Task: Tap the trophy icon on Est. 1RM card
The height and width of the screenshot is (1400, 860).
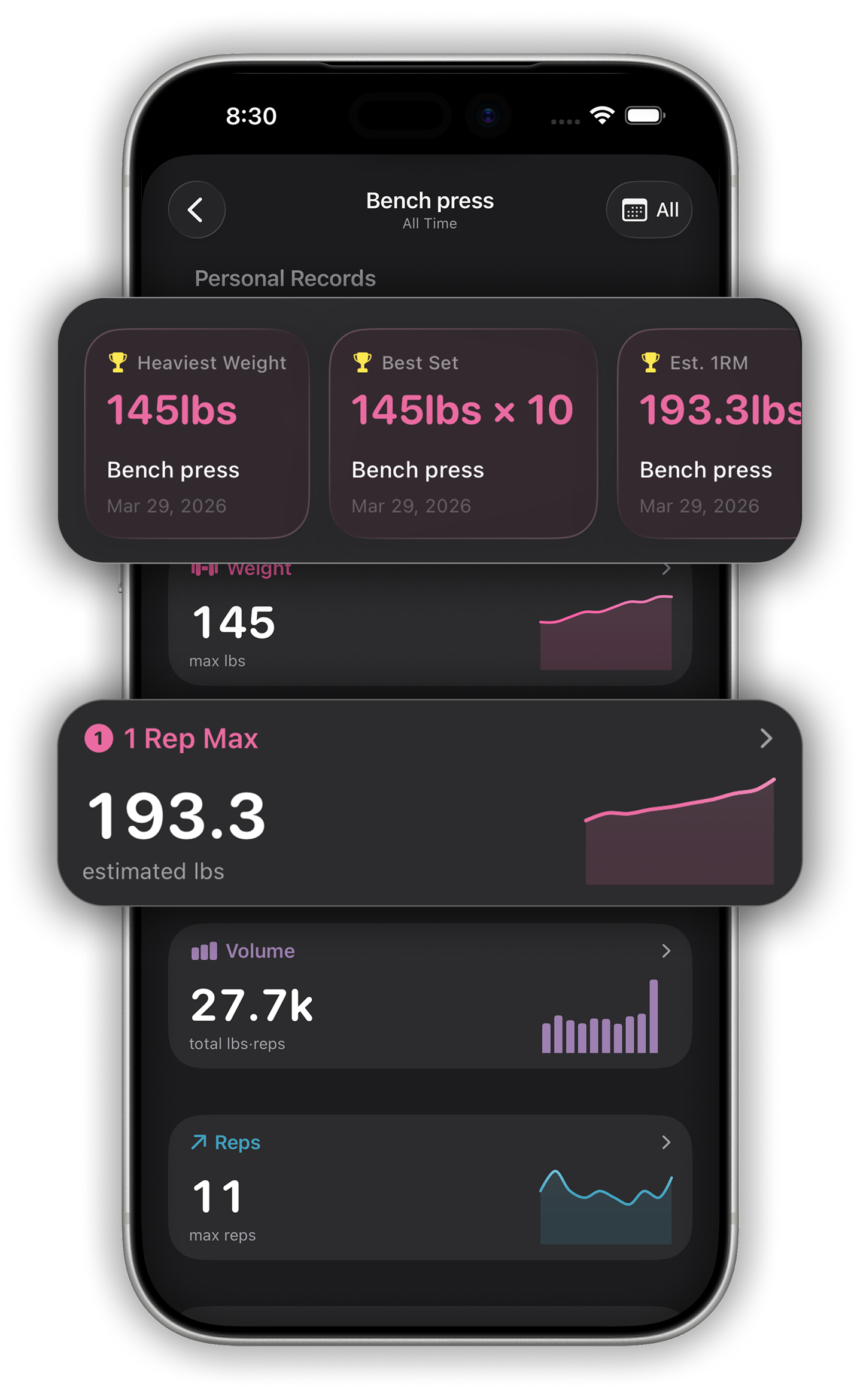Action: click(651, 361)
